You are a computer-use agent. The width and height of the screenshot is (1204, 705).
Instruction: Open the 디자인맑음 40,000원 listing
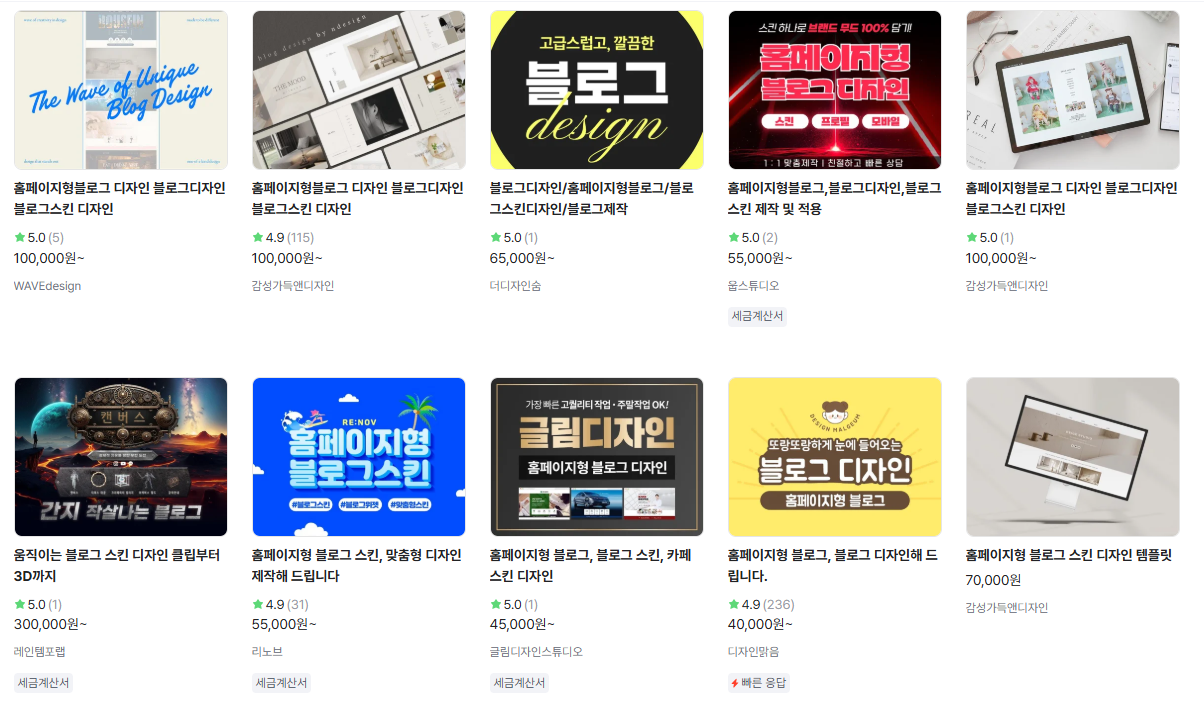coord(834,456)
